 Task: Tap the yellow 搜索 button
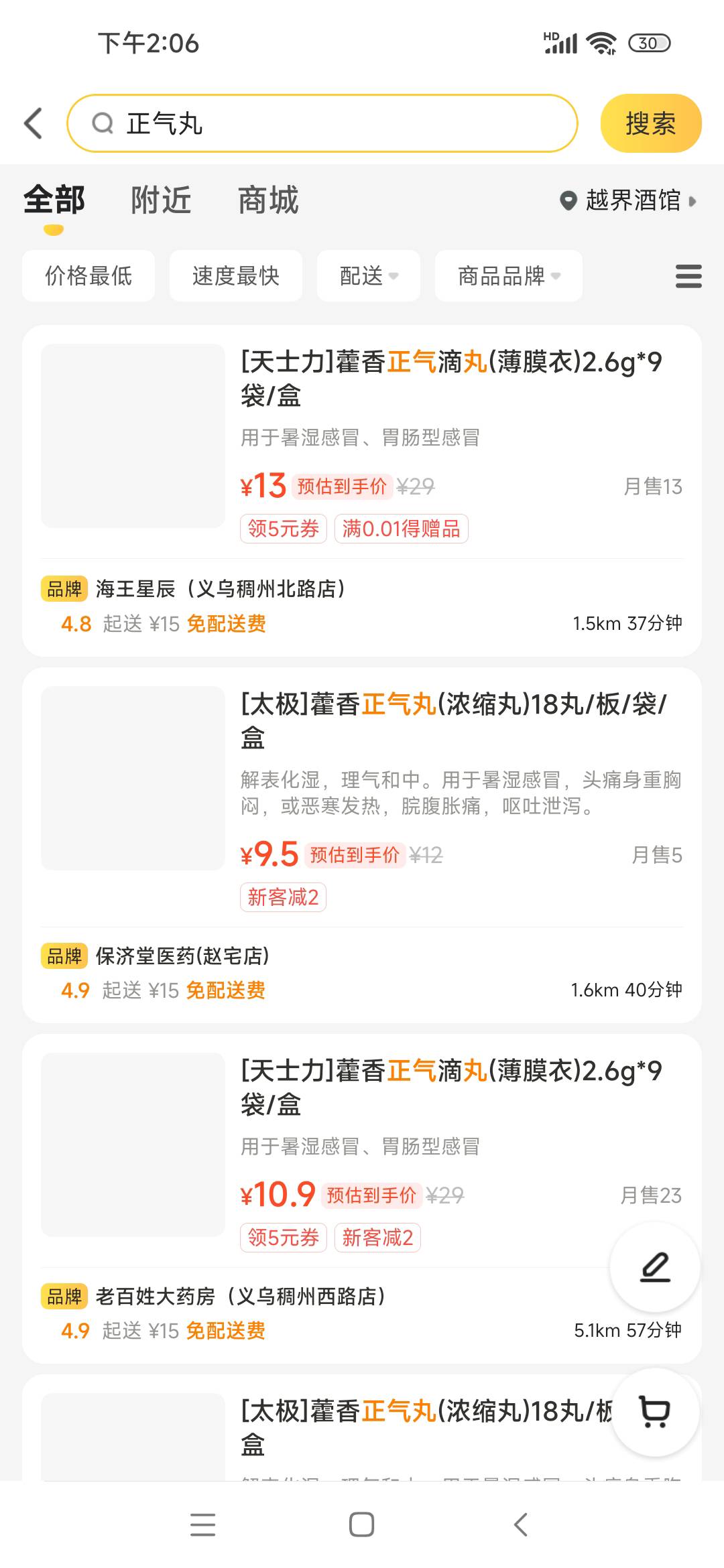click(650, 123)
